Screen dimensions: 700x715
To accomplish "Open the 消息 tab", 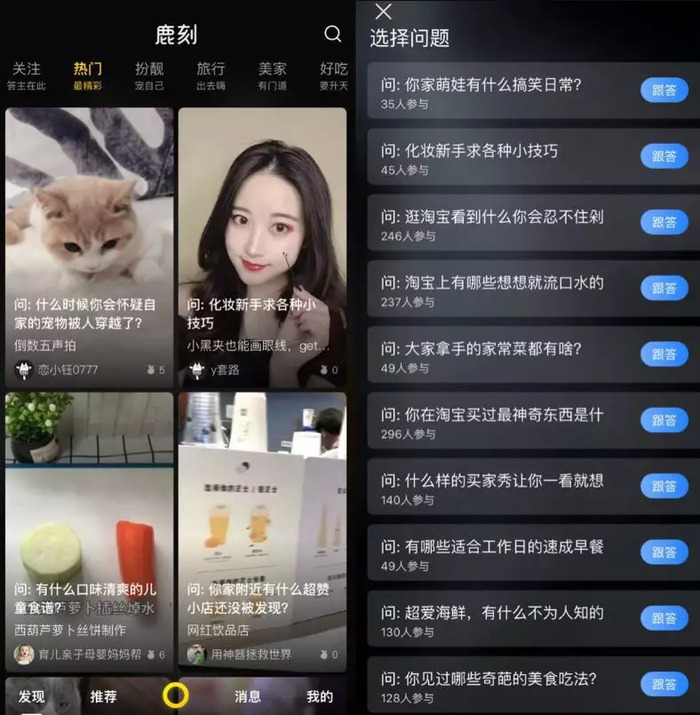I will [x=248, y=696].
